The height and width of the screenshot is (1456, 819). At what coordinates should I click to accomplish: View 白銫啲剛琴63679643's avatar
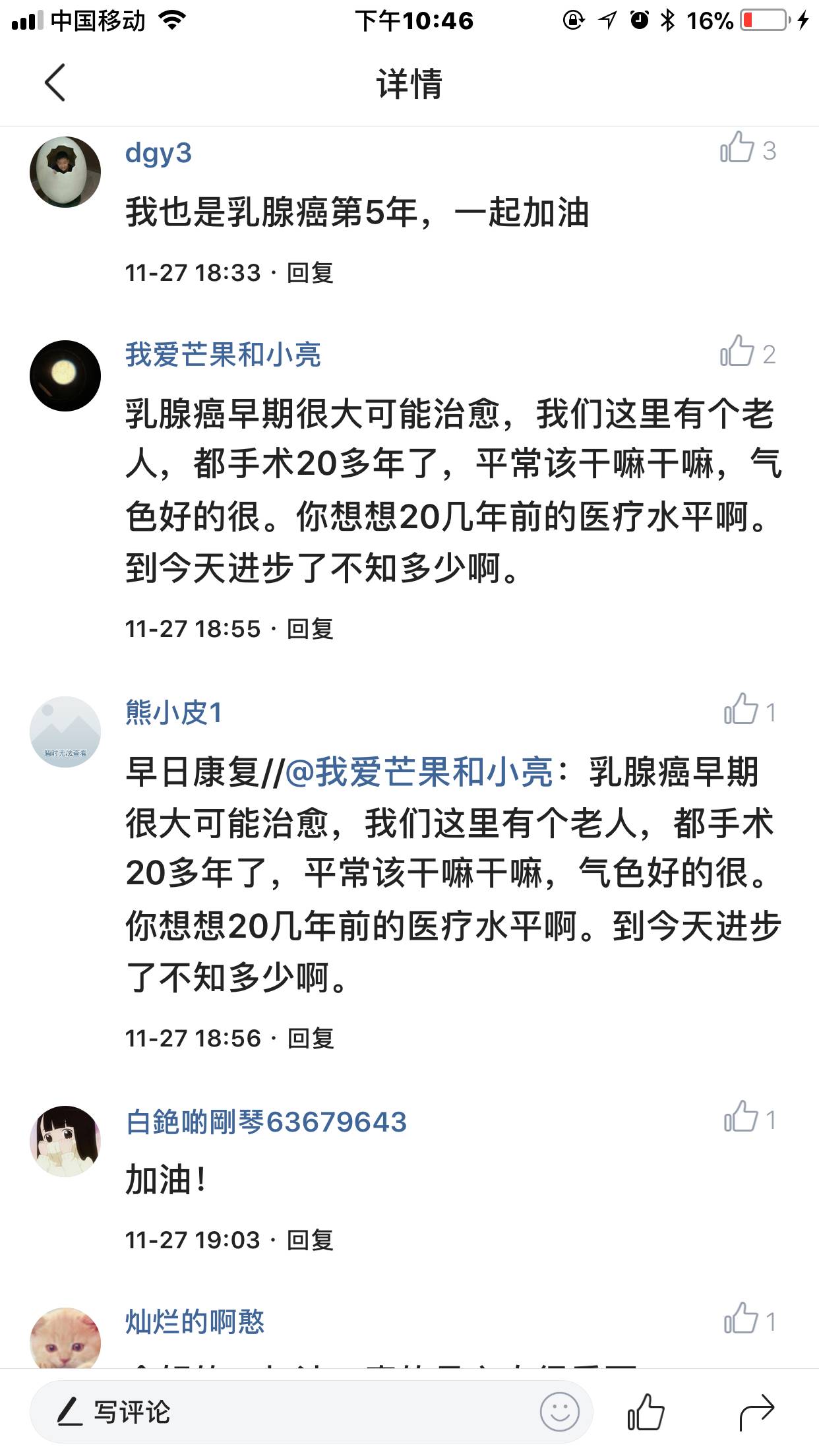65,1141
